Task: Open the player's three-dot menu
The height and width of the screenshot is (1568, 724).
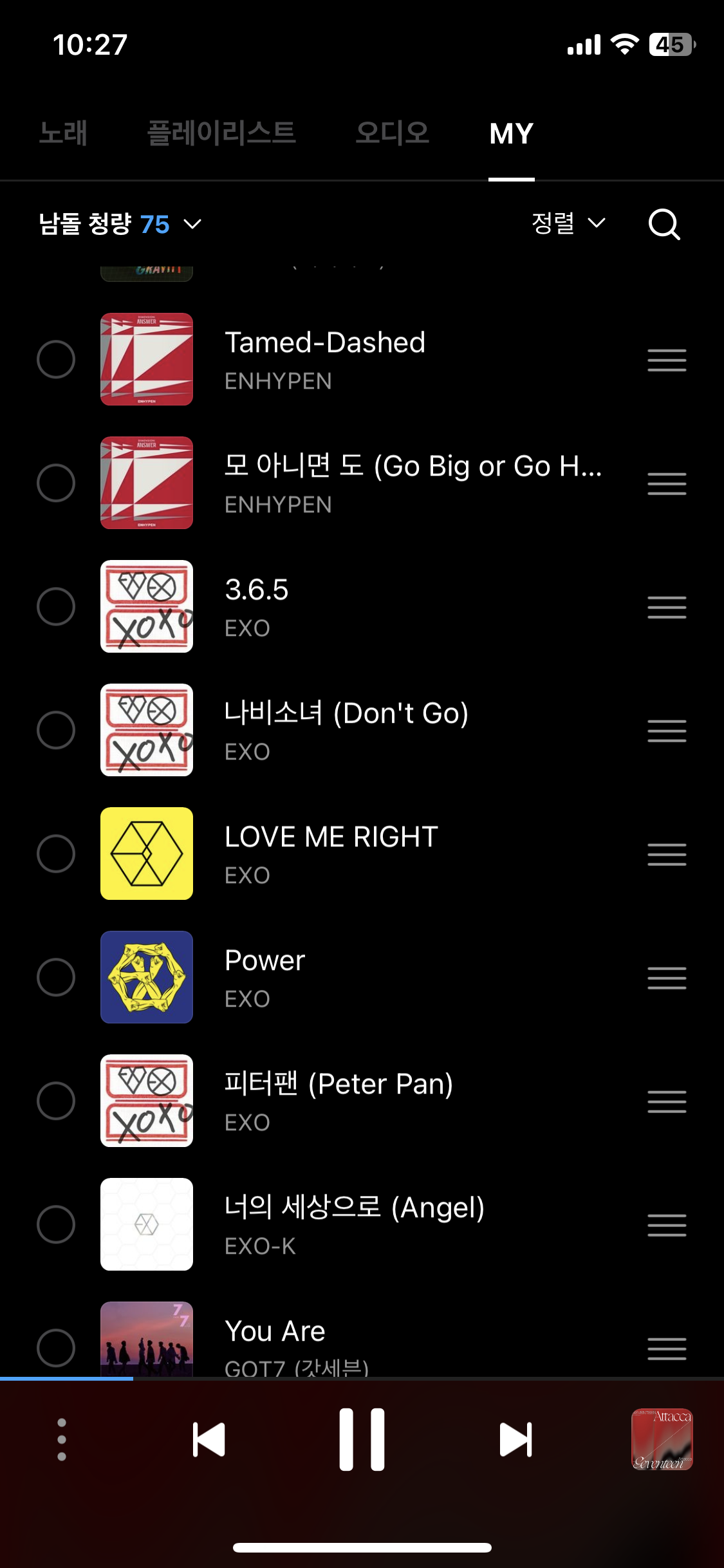Action: (62, 1439)
